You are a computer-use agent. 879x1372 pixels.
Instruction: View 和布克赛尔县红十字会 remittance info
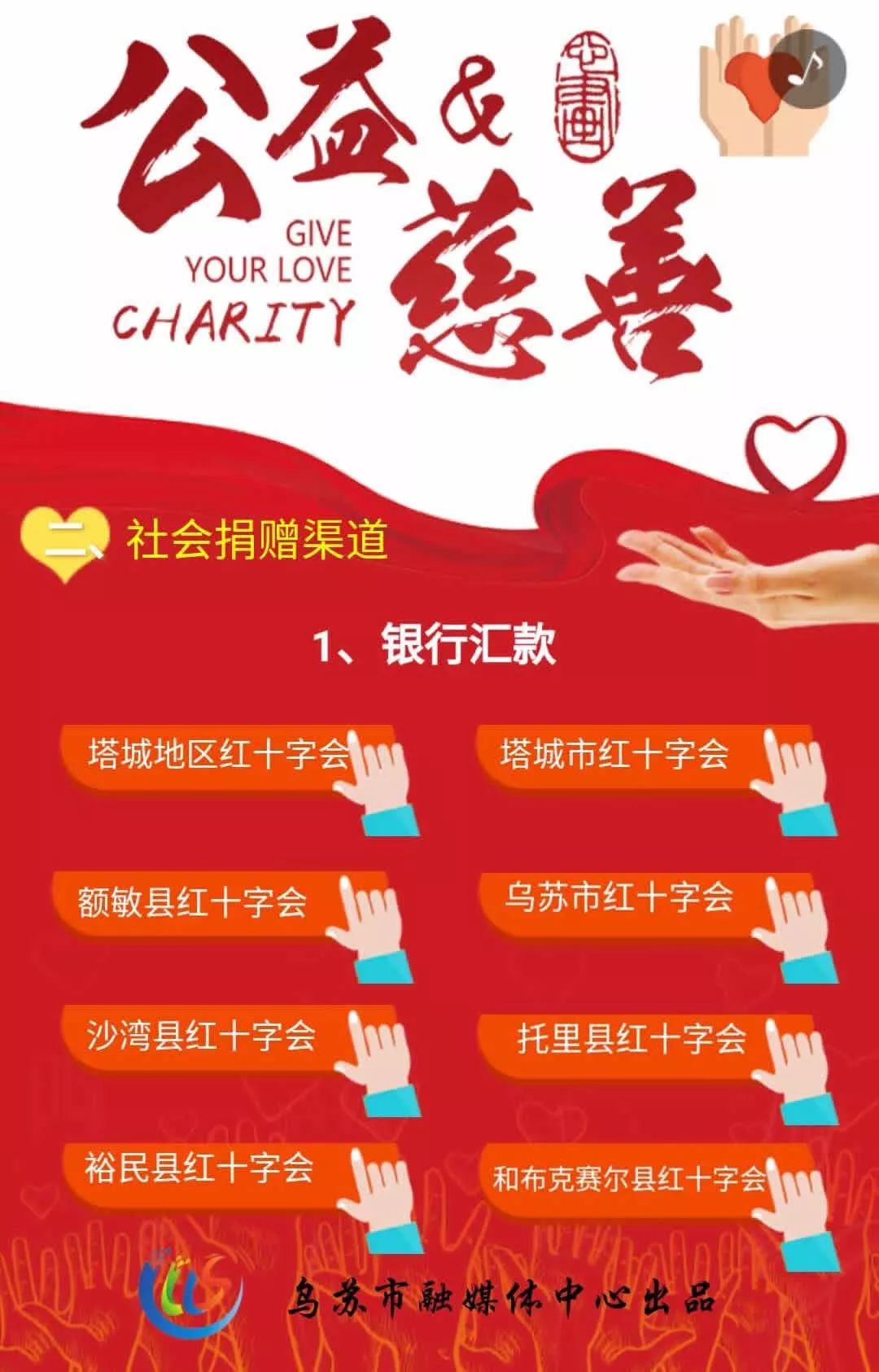628,1178
